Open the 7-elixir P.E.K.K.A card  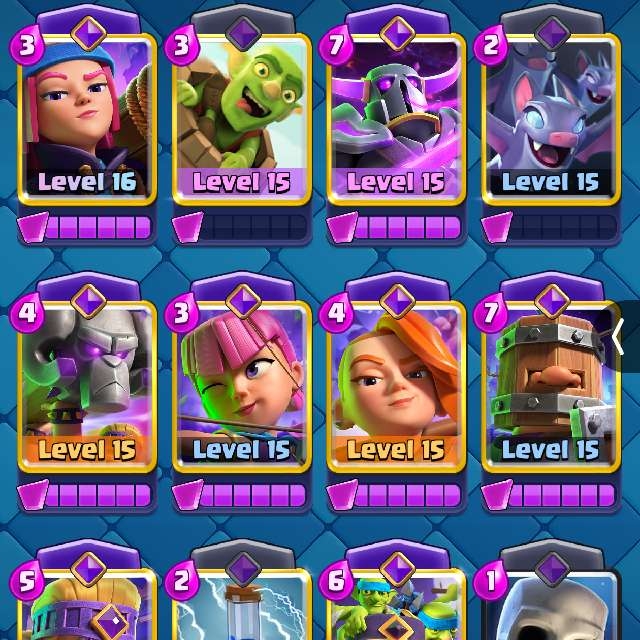tap(396, 119)
